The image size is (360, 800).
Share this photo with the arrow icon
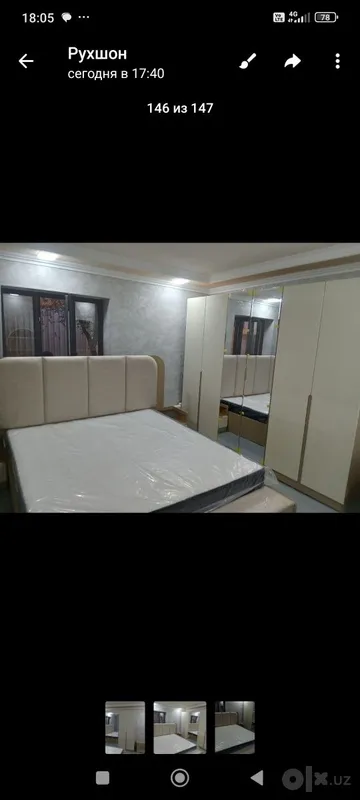pos(293,62)
